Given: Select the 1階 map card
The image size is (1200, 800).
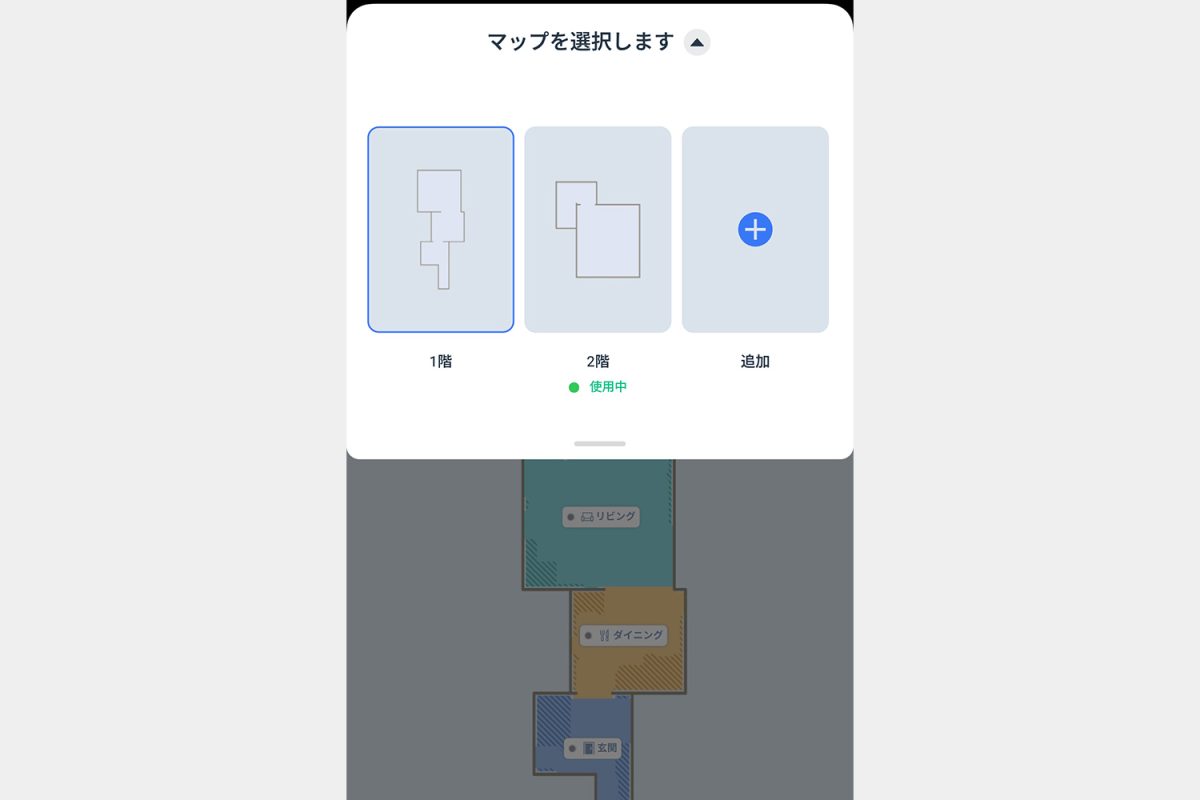Looking at the screenshot, I should tap(441, 230).
